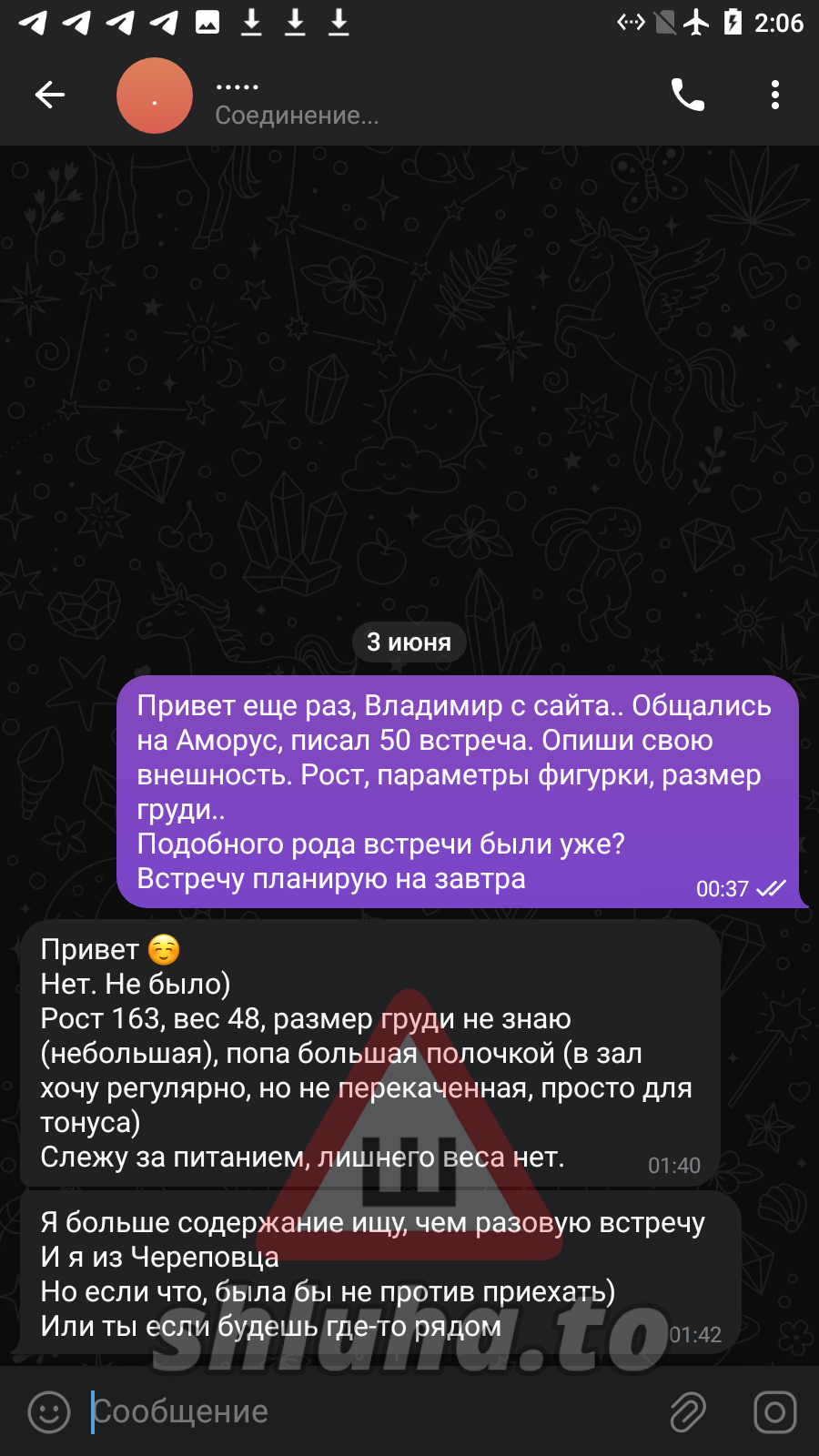Focus the Сообщение message field

(364, 1412)
